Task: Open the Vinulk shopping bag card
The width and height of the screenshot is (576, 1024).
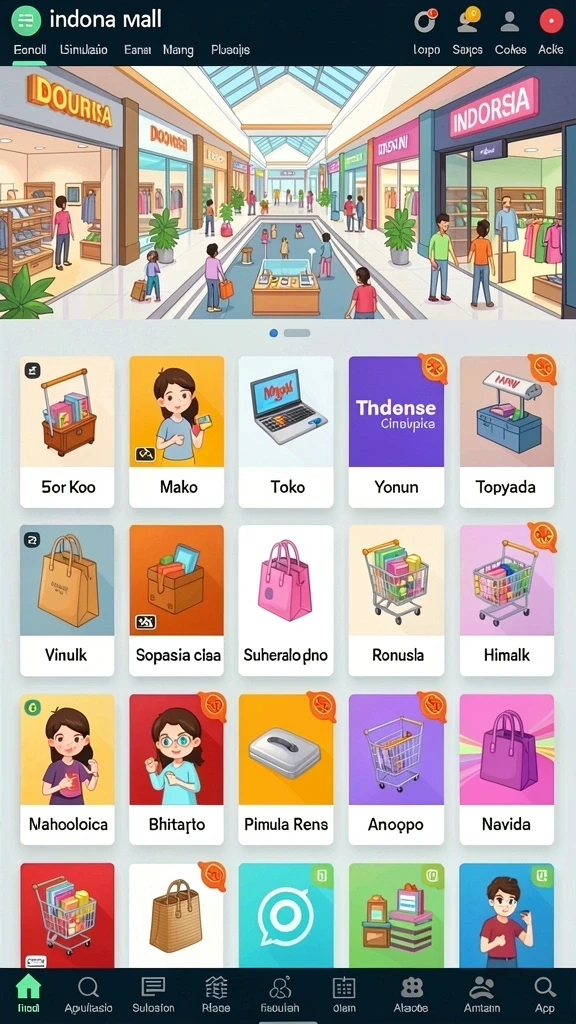Action: (67, 600)
